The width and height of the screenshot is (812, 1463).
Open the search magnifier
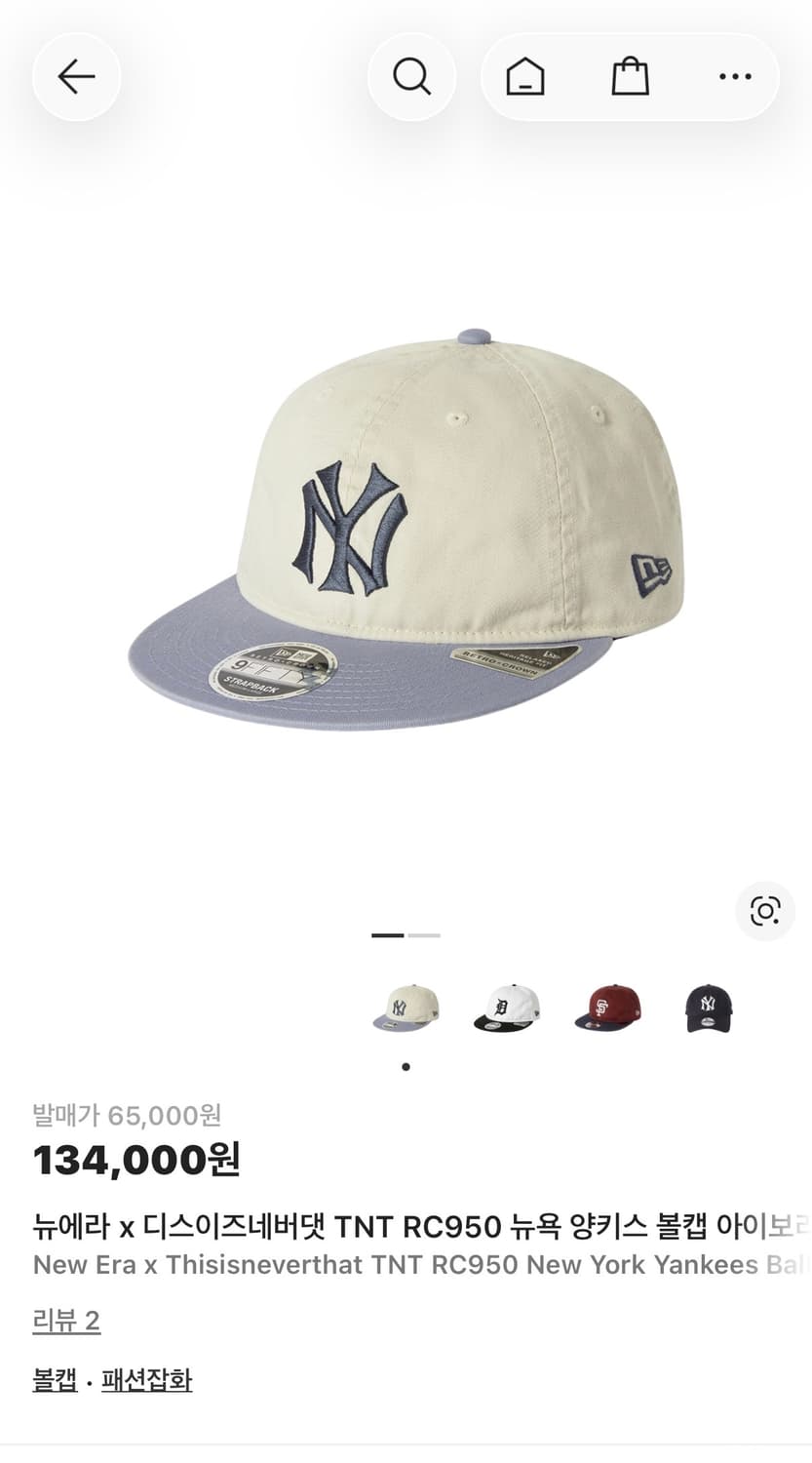(411, 76)
